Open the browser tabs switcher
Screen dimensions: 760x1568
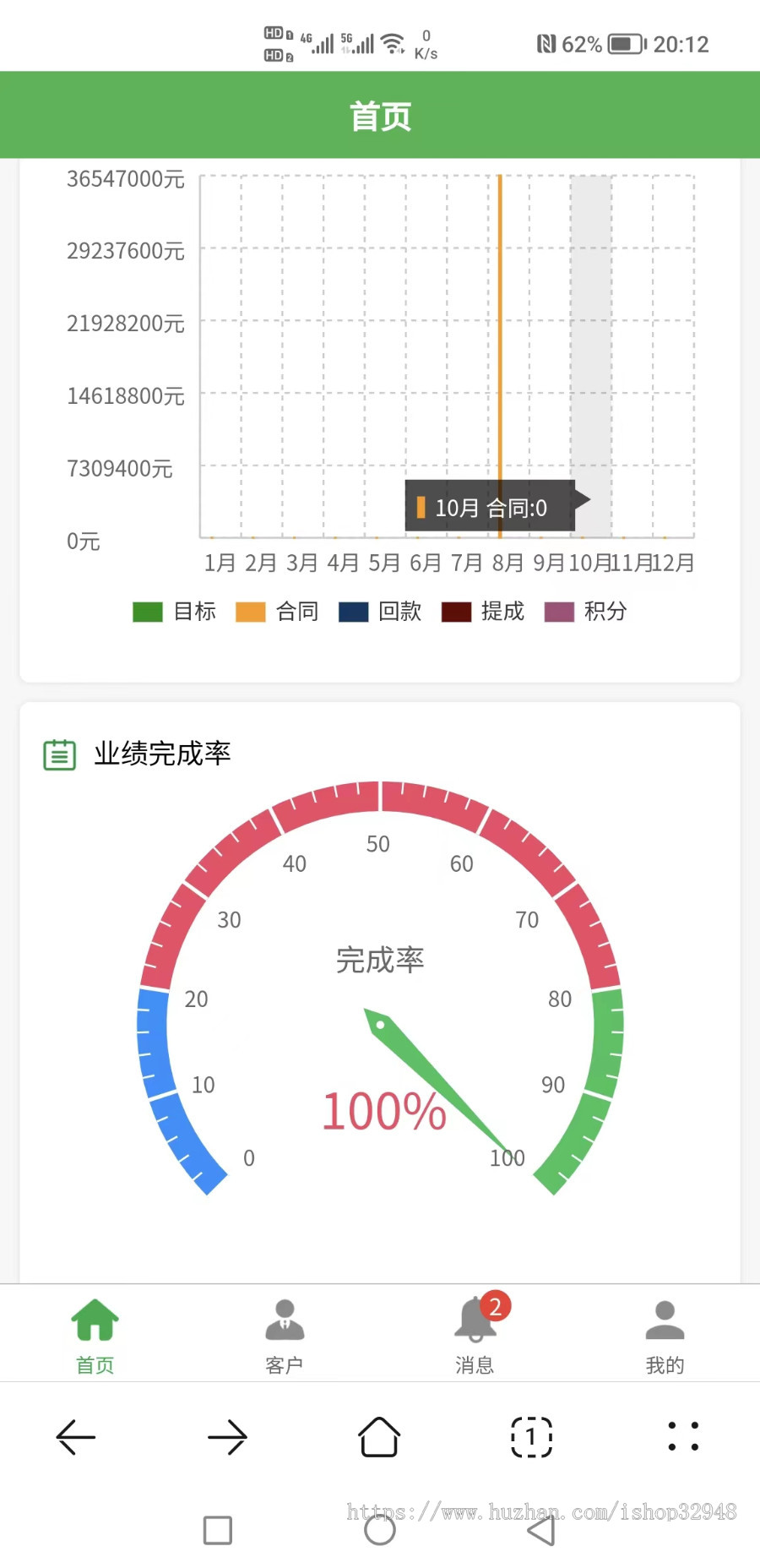pyautogui.click(x=531, y=1437)
